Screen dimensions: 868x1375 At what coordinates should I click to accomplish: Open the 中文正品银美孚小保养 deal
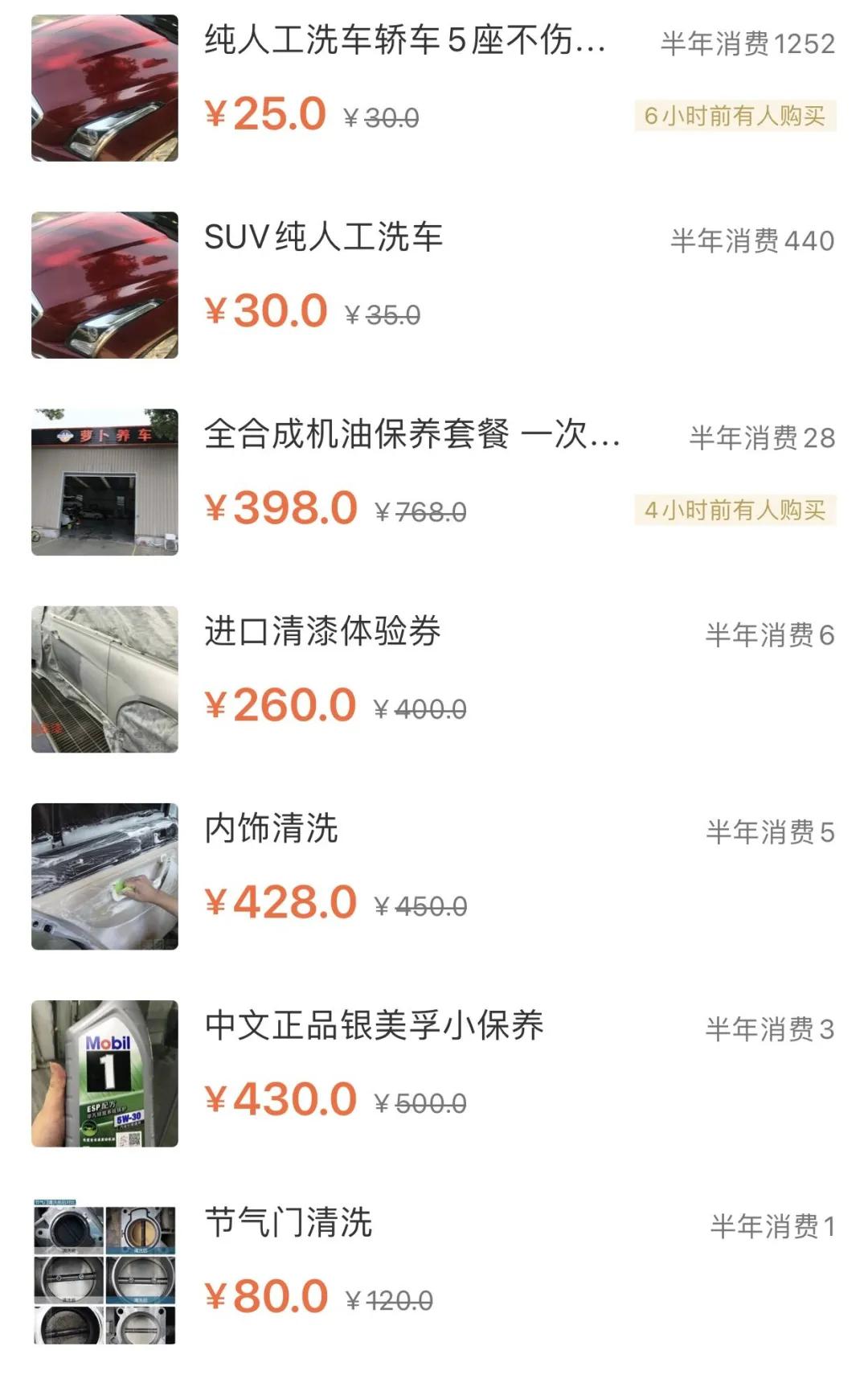click(x=374, y=1025)
